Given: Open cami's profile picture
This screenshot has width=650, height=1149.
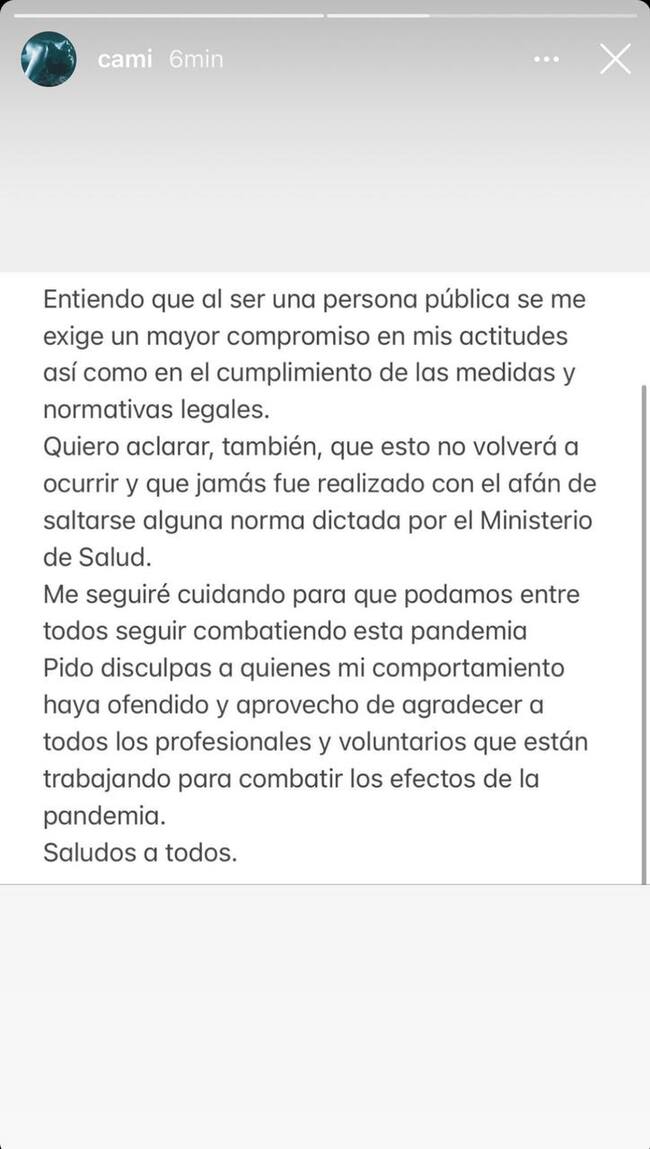Looking at the screenshot, I should (x=48, y=59).
